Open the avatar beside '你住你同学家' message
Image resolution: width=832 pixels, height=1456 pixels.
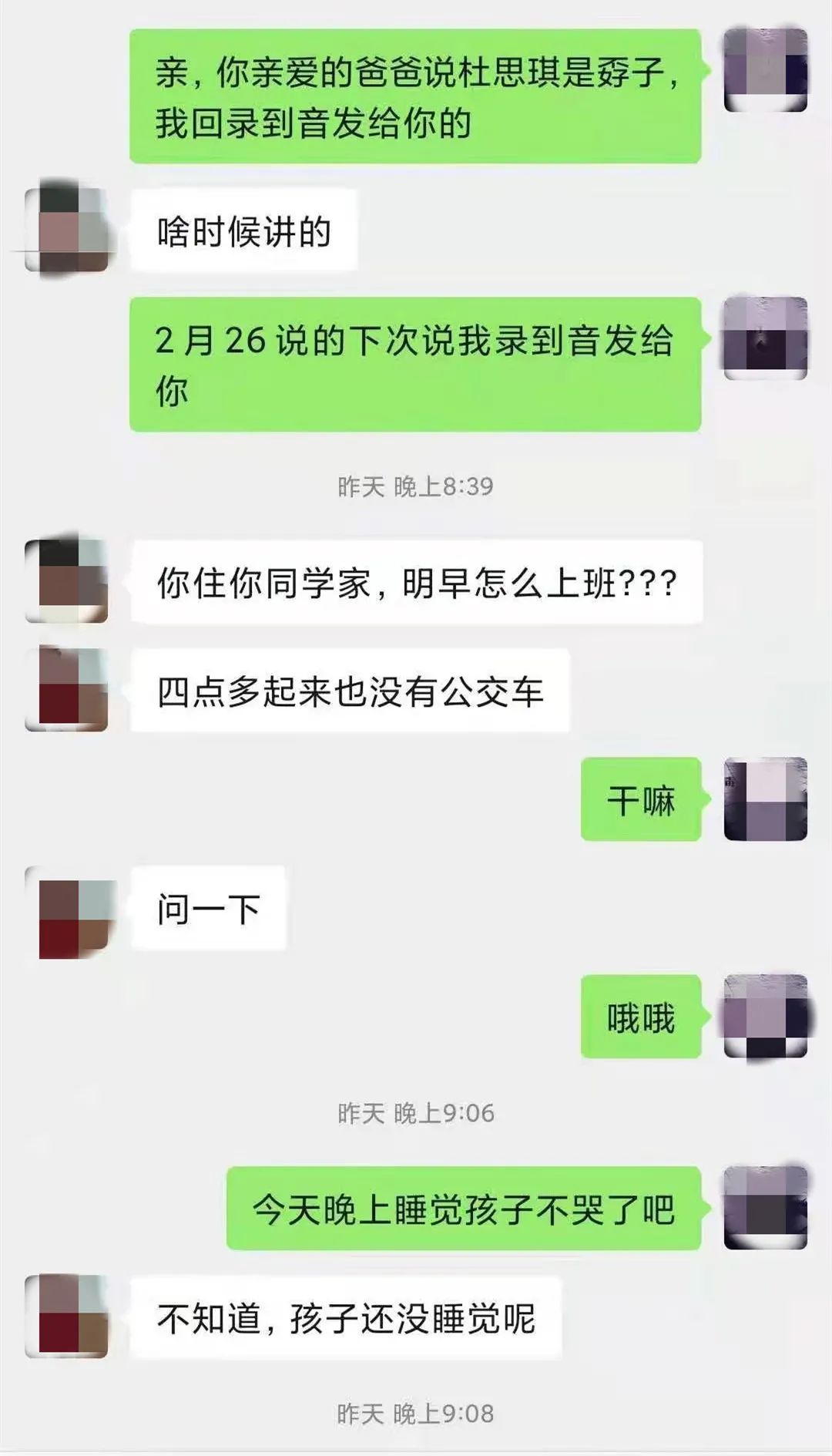65,582
